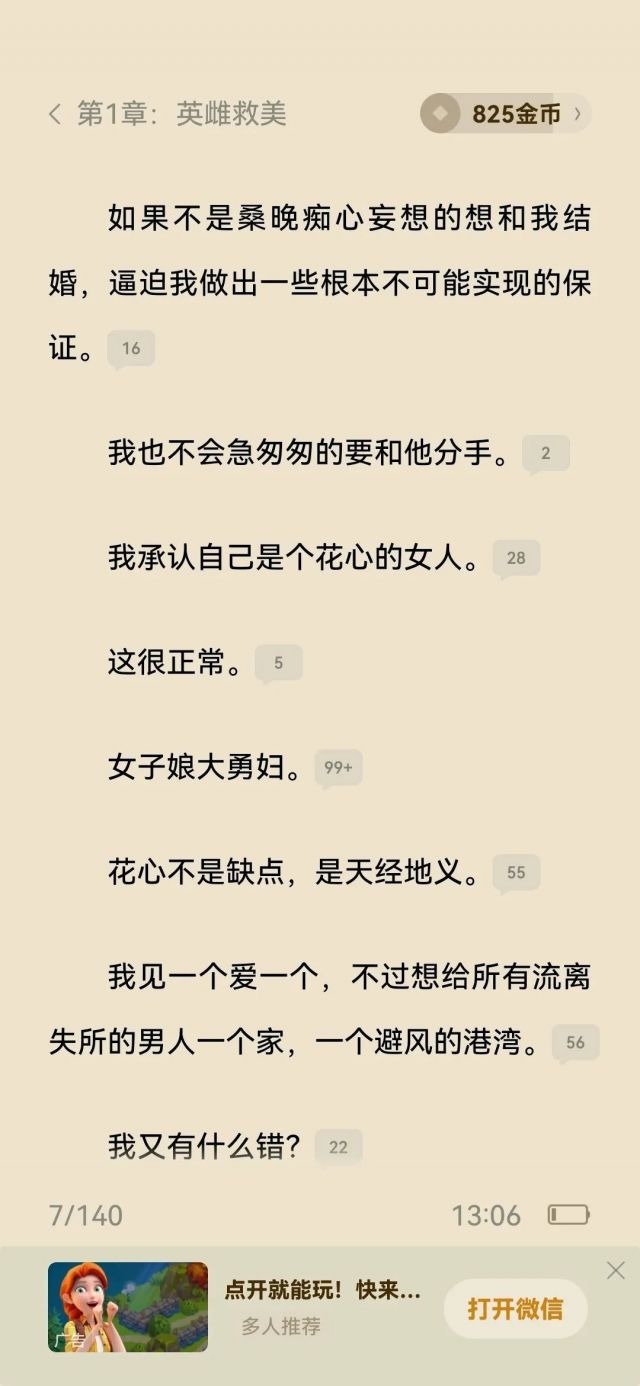This screenshot has width=640, height=1386.
Task: View the 2 comments on 要和他分手
Action: click(545, 453)
